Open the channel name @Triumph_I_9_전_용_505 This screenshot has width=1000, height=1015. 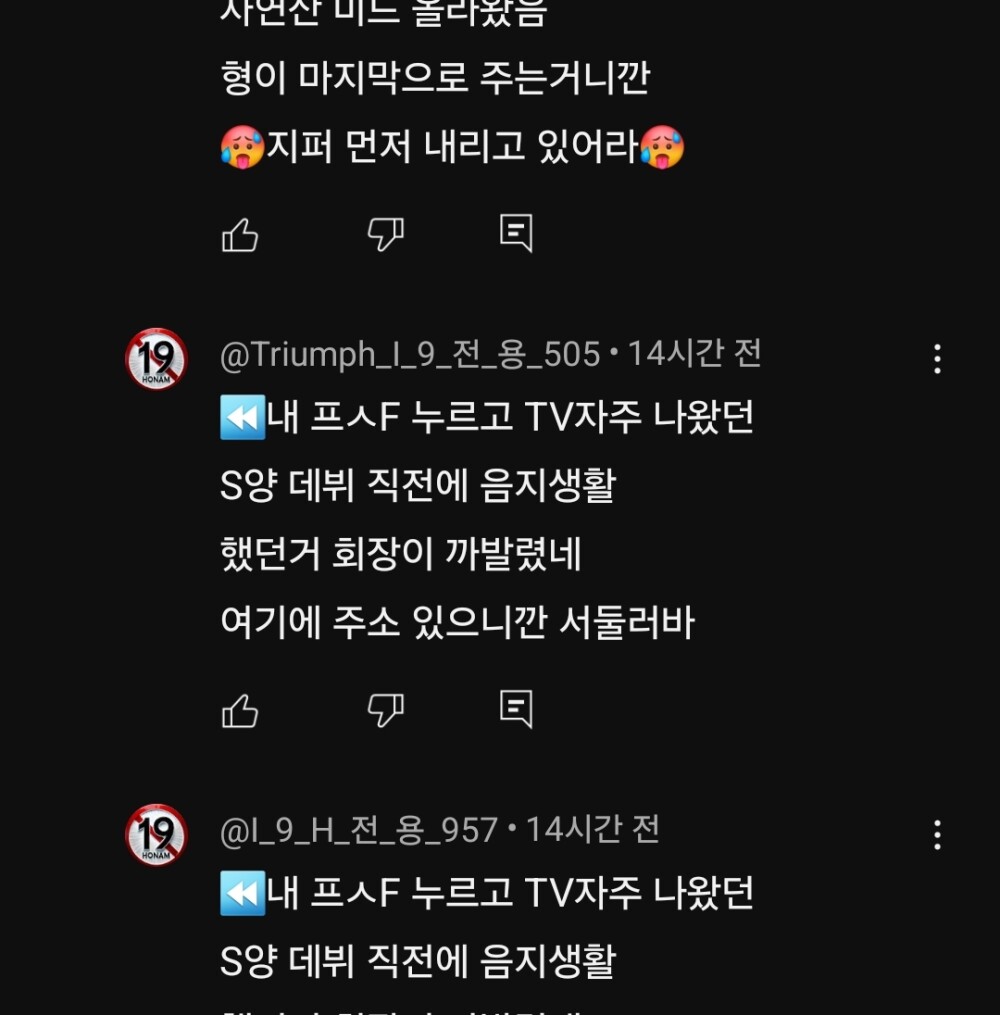[x=410, y=354]
